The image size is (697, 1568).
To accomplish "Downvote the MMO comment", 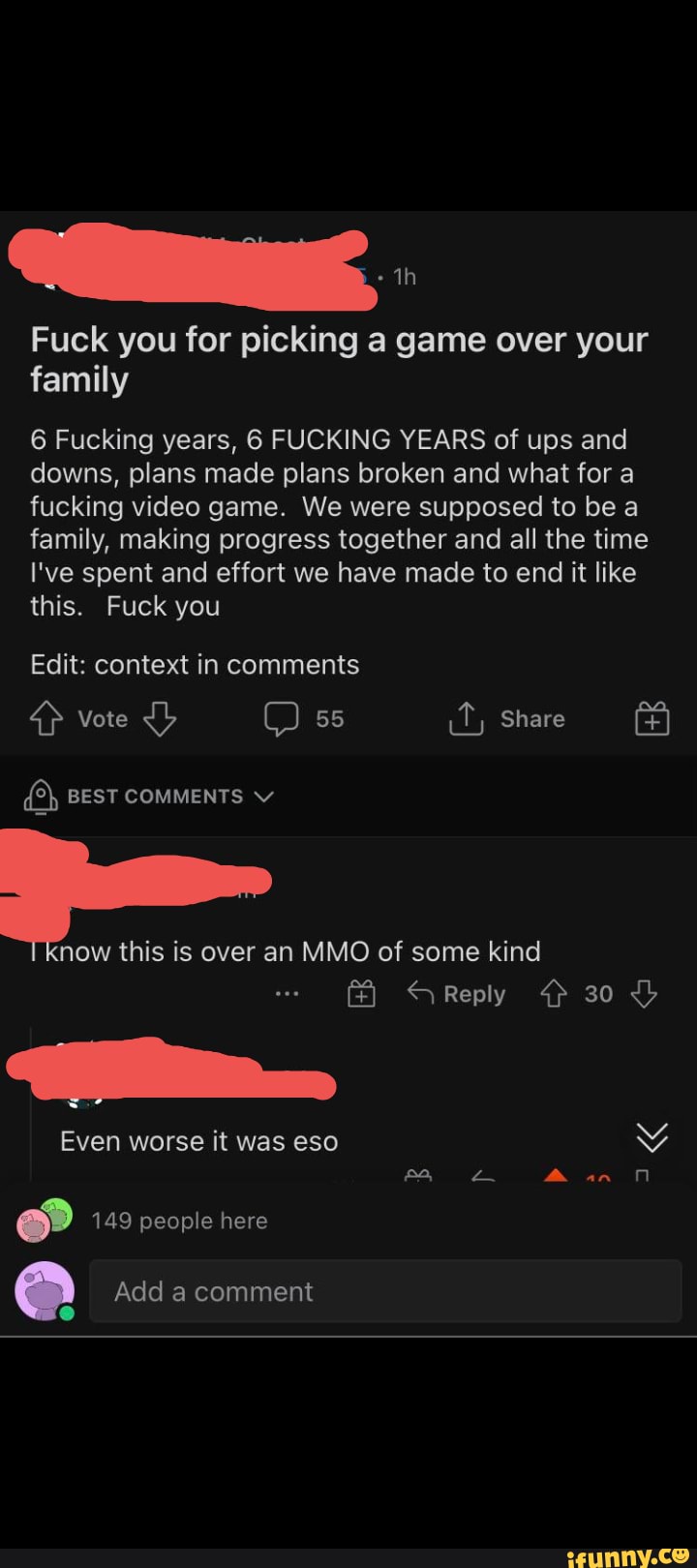I will point(644,994).
